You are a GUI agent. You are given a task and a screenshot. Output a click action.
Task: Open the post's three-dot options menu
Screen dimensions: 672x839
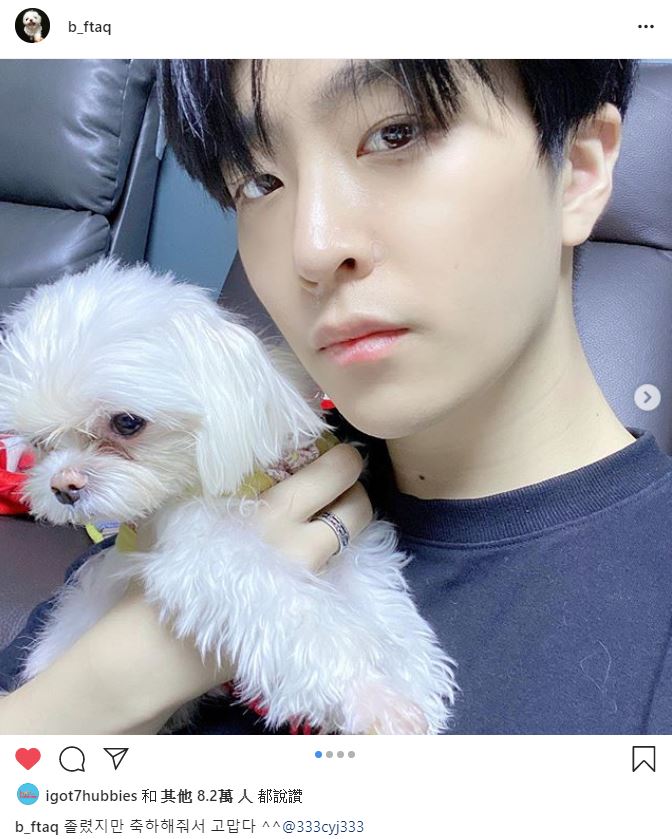pos(645,27)
